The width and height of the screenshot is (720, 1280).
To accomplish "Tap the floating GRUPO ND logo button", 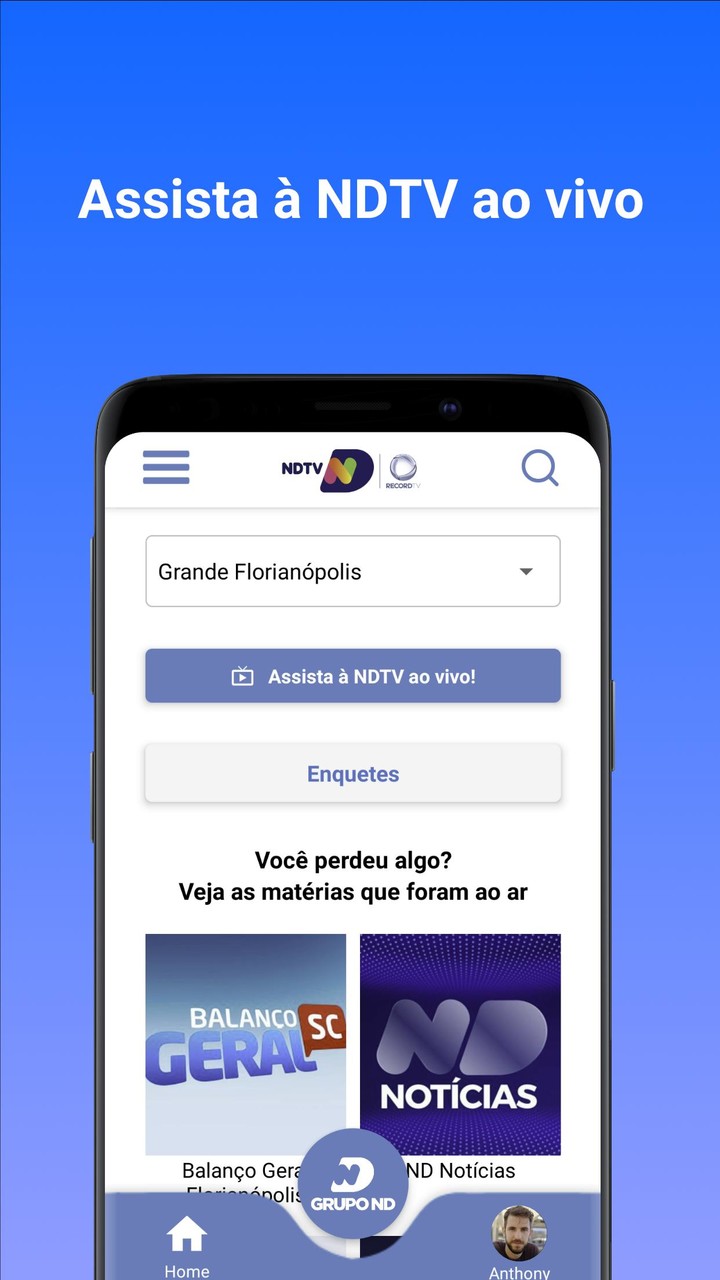I will (354, 1180).
